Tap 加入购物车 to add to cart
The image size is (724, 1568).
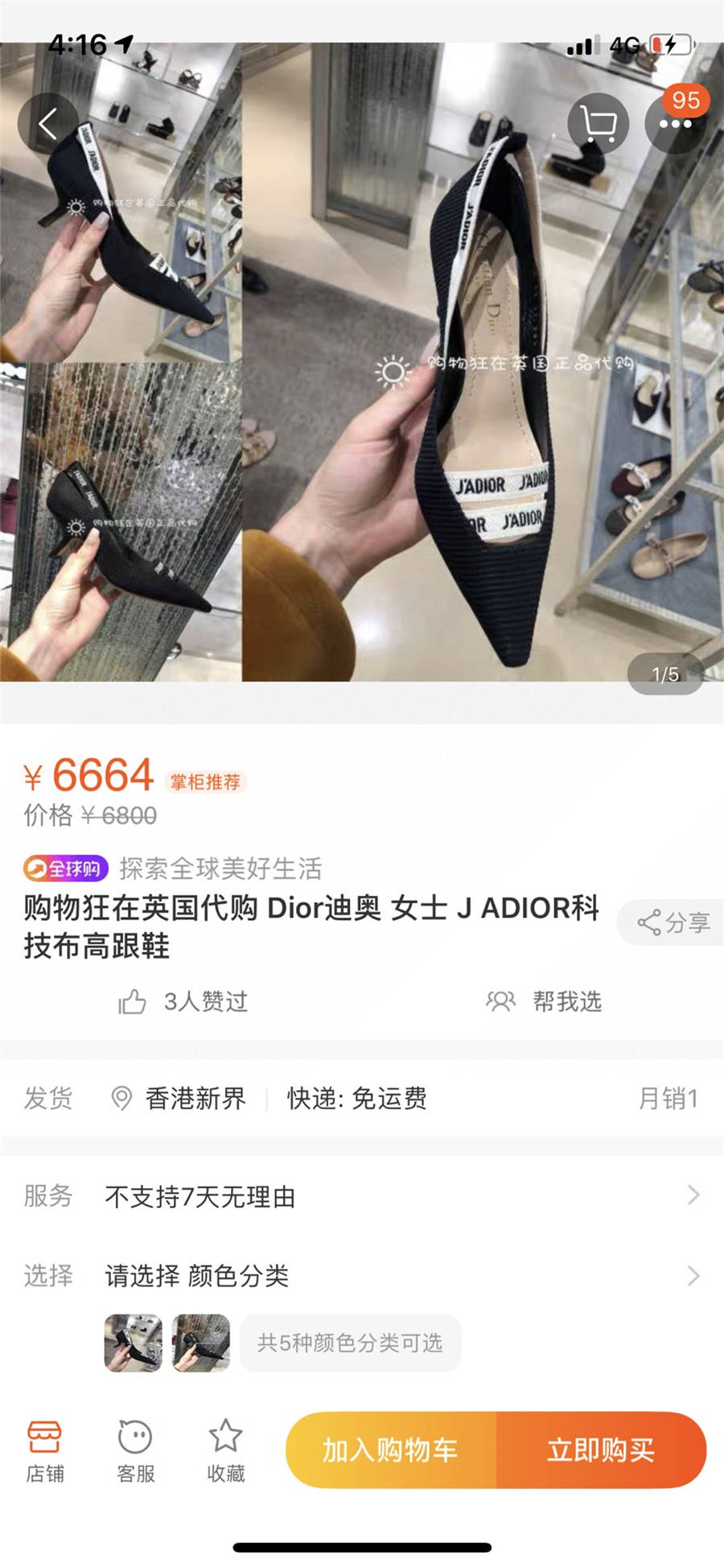coord(391,1450)
